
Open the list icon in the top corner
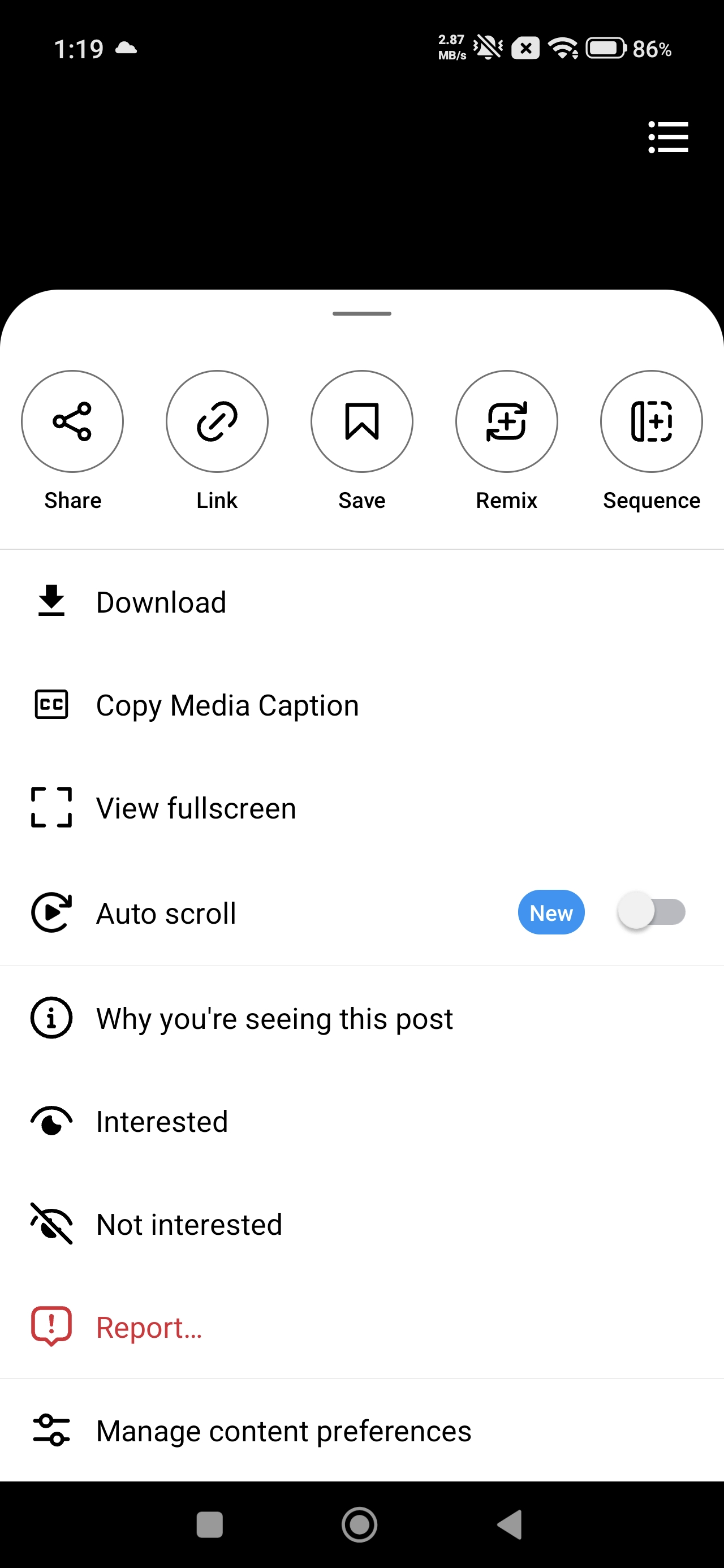(668, 137)
